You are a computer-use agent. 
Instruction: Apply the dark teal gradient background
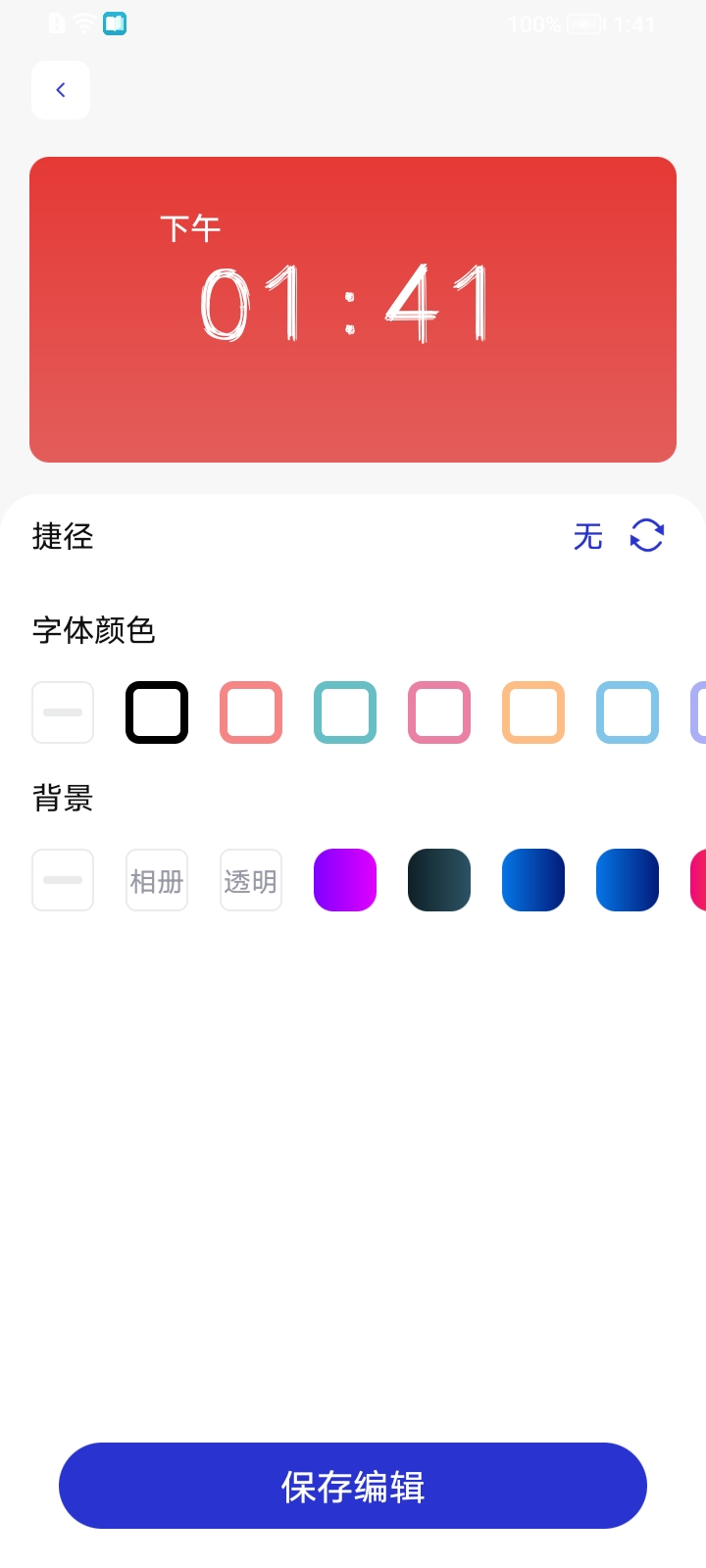pyautogui.click(x=439, y=880)
